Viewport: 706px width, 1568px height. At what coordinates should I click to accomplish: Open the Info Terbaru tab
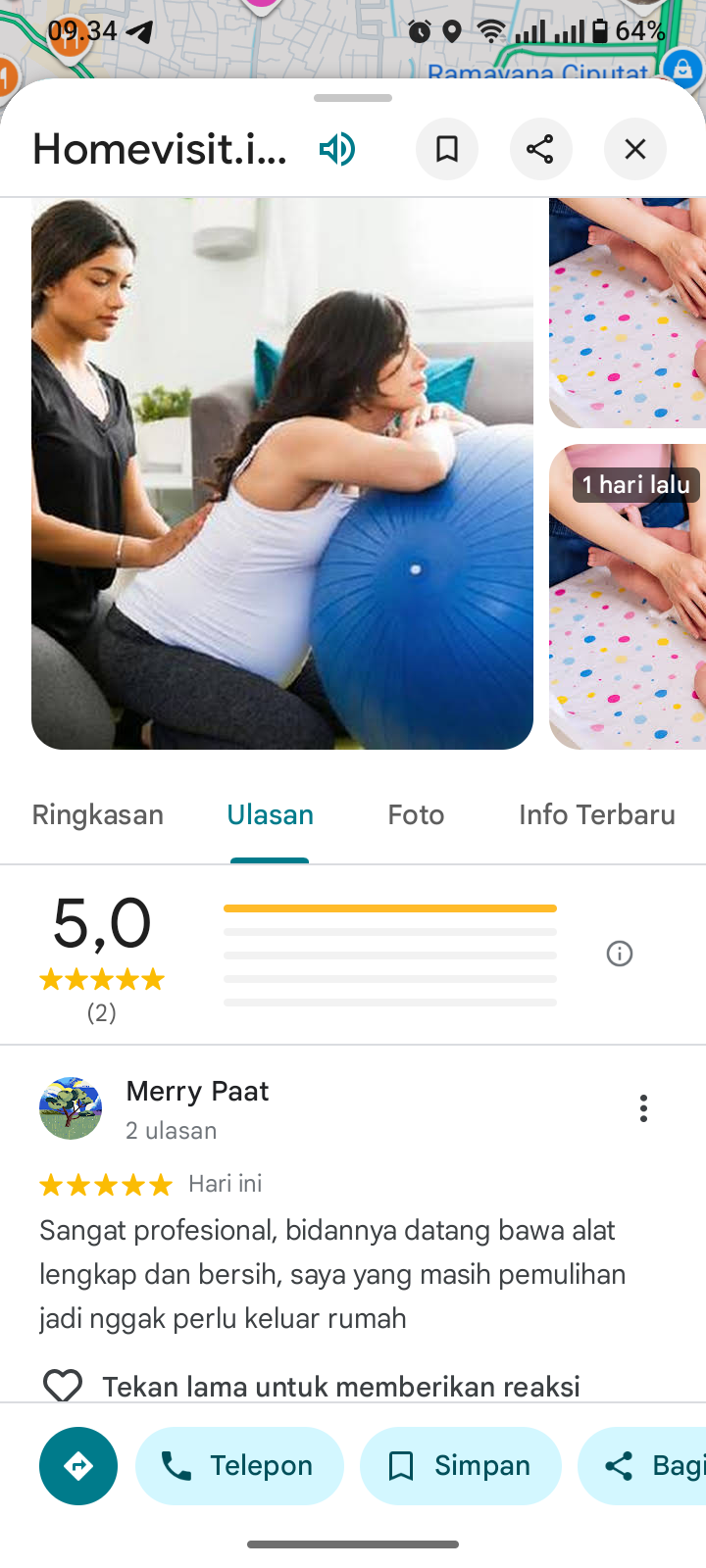coord(596,815)
